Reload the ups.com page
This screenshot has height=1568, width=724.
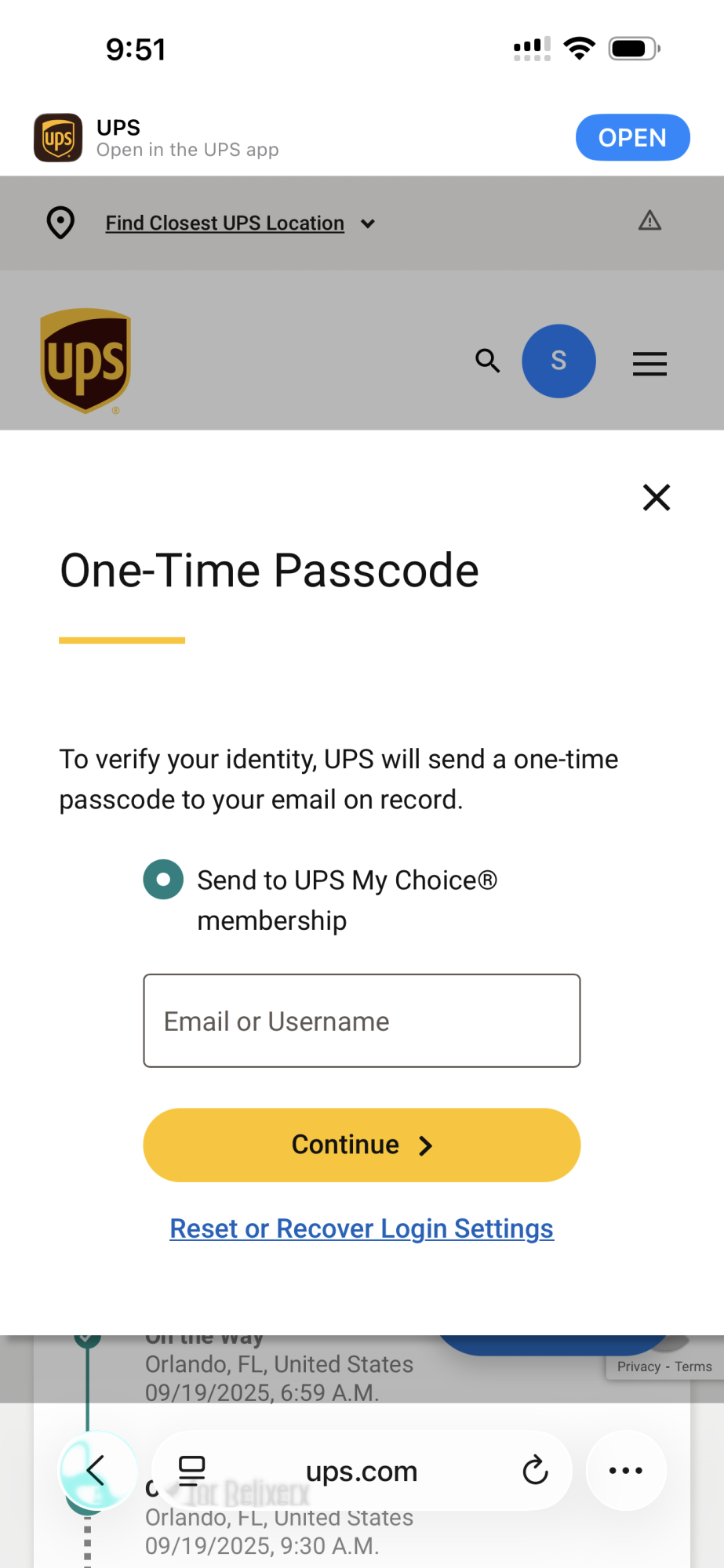pyautogui.click(x=535, y=1471)
